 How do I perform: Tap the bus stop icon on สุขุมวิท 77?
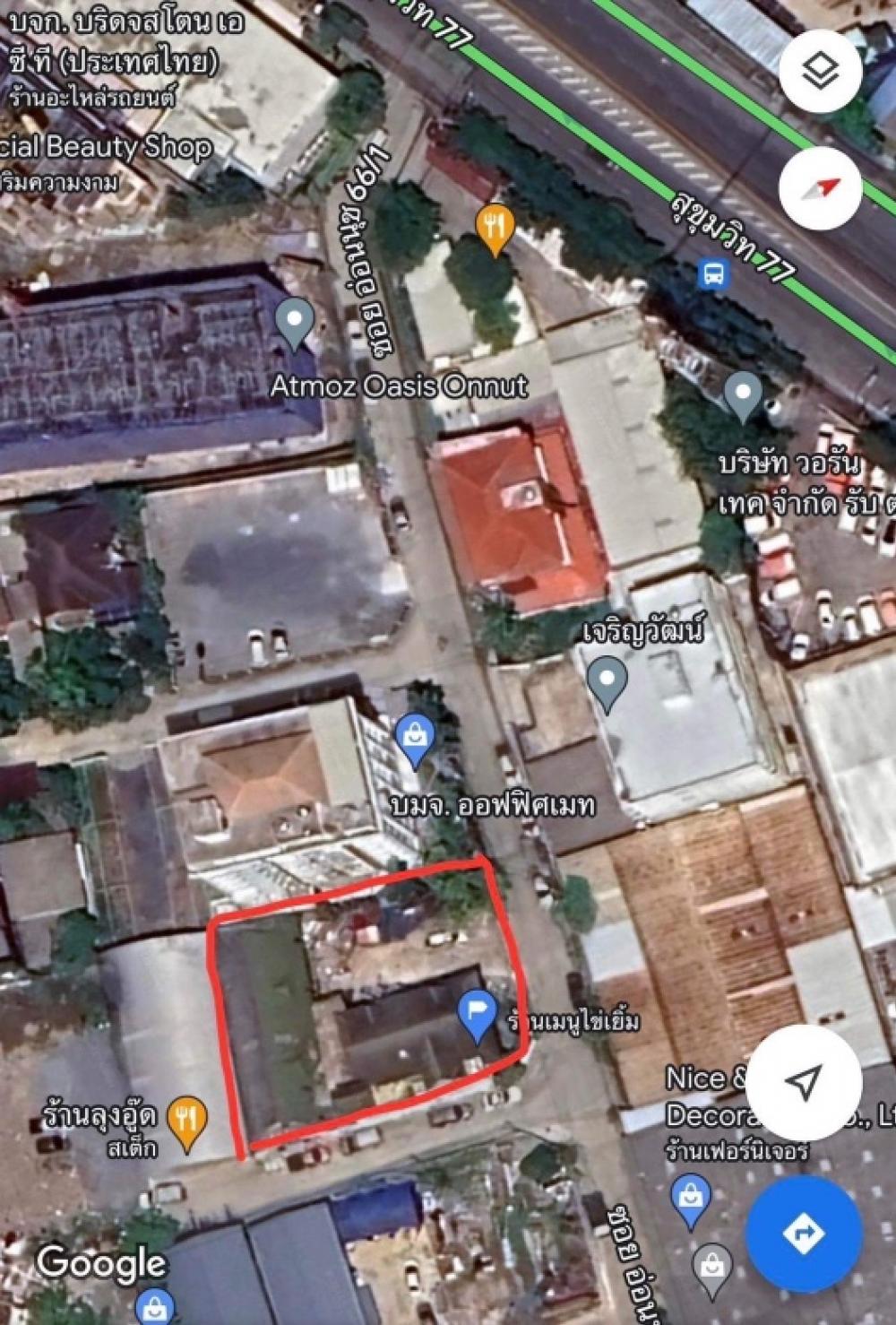coord(714,275)
